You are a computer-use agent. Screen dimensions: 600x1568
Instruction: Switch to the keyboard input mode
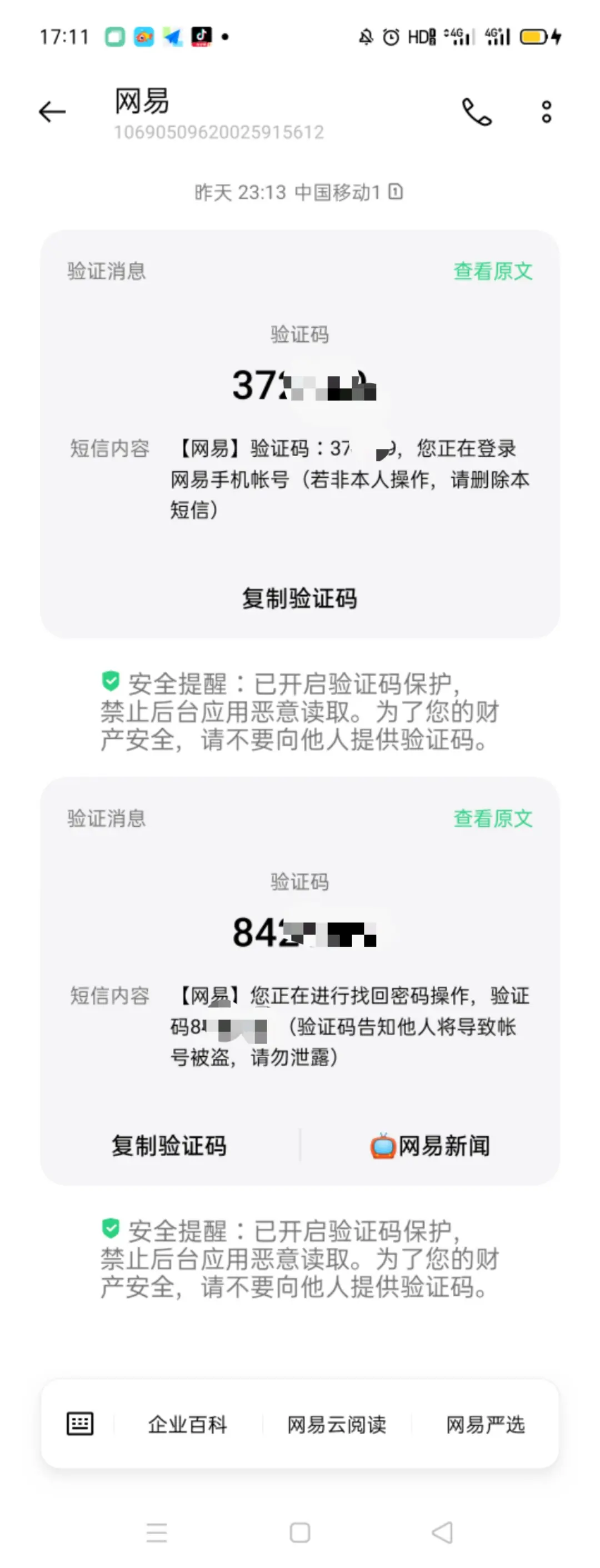pos(79,1424)
